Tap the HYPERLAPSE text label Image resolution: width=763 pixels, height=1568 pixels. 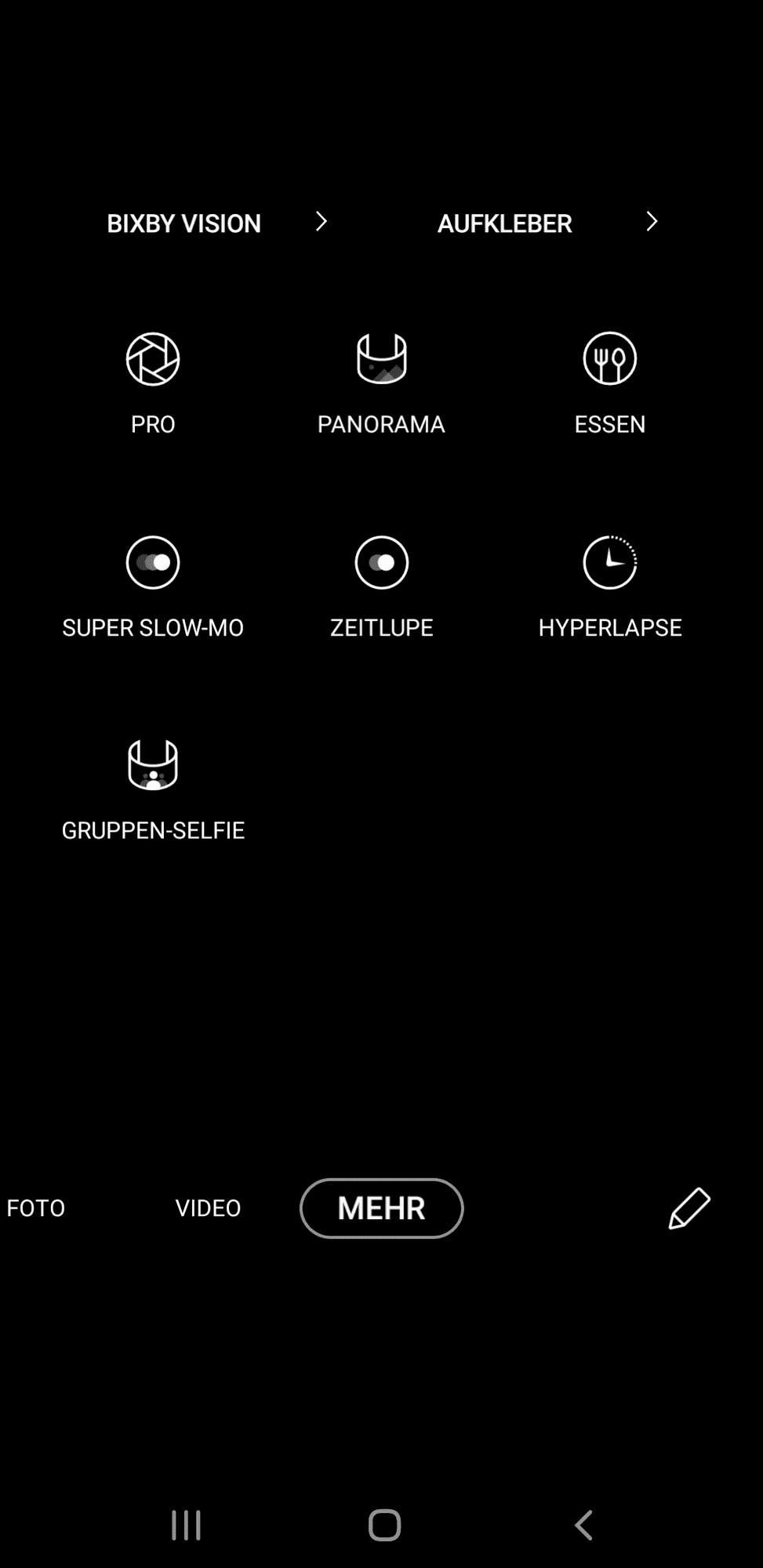click(610, 627)
